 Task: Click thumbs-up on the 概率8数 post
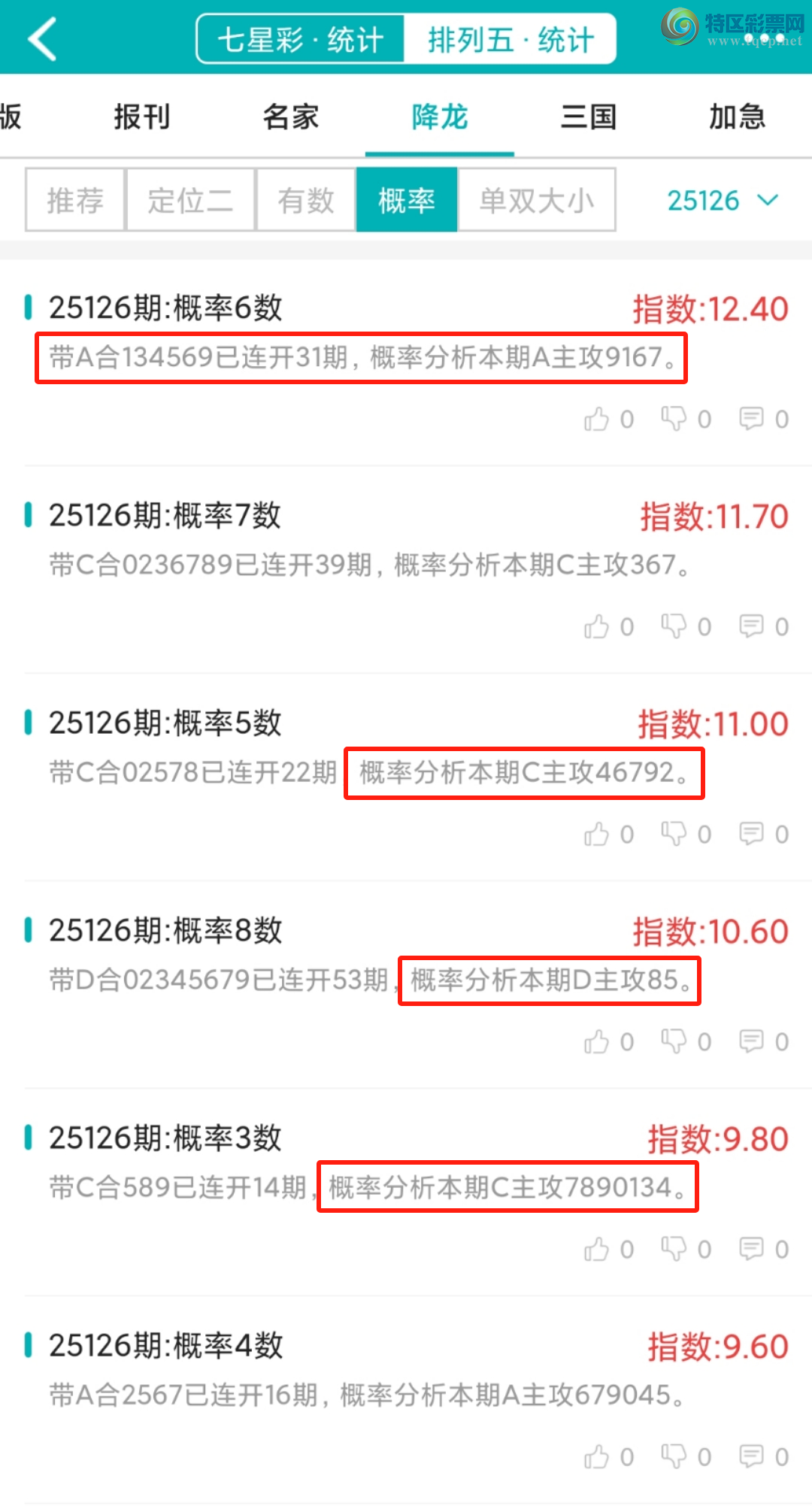click(x=598, y=1041)
